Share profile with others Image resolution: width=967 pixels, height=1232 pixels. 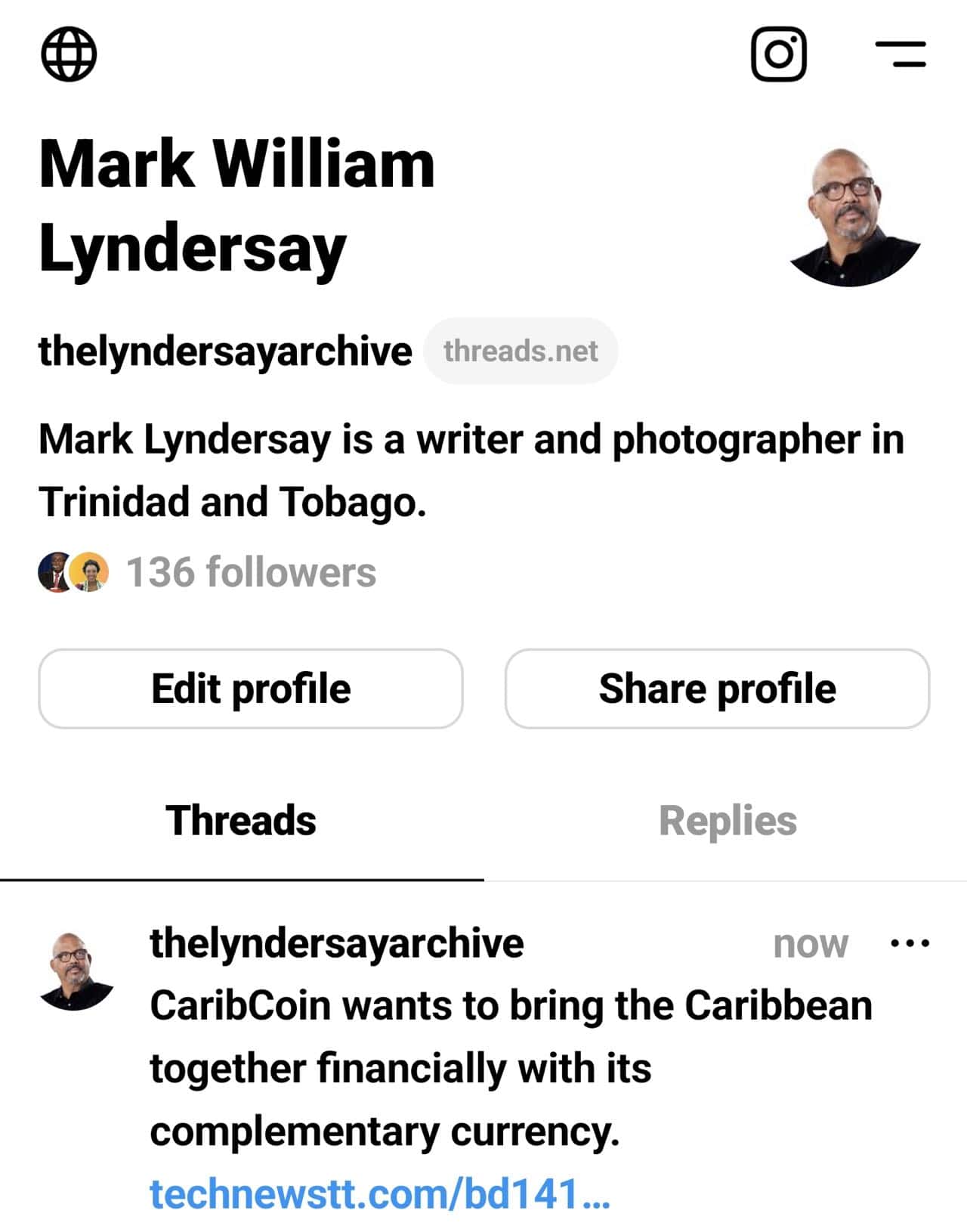pos(717,689)
